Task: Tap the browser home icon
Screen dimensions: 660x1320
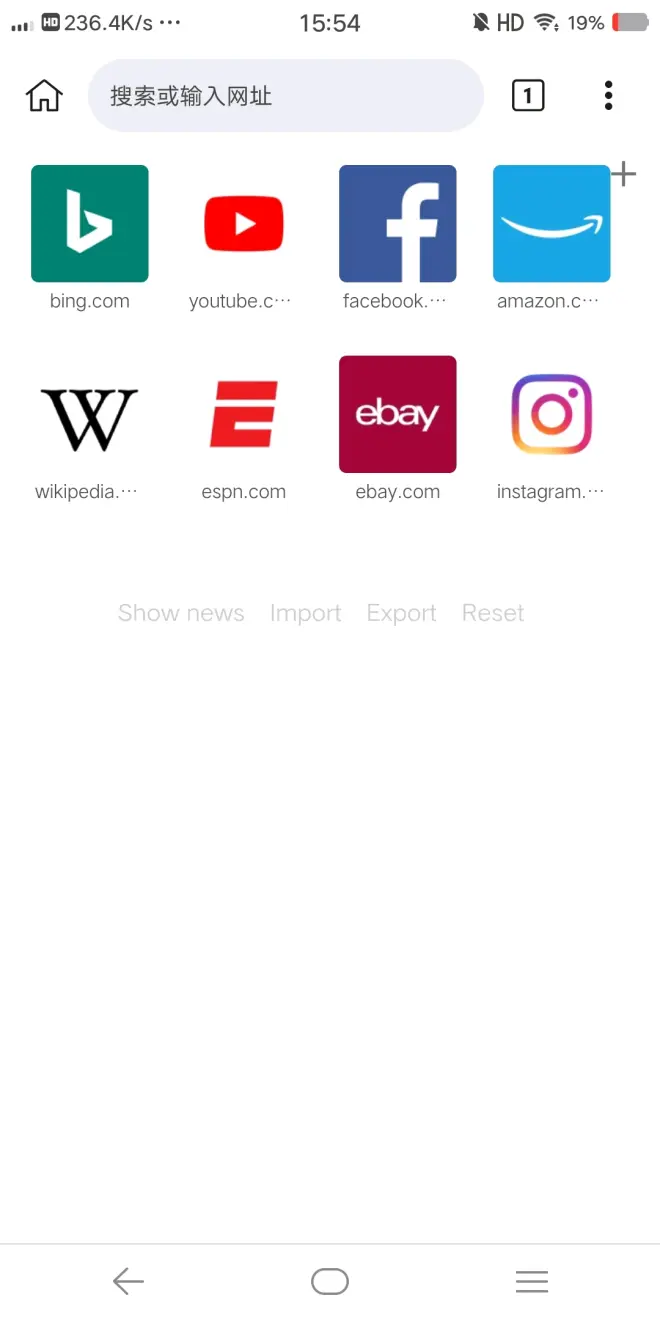Action: (44, 96)
